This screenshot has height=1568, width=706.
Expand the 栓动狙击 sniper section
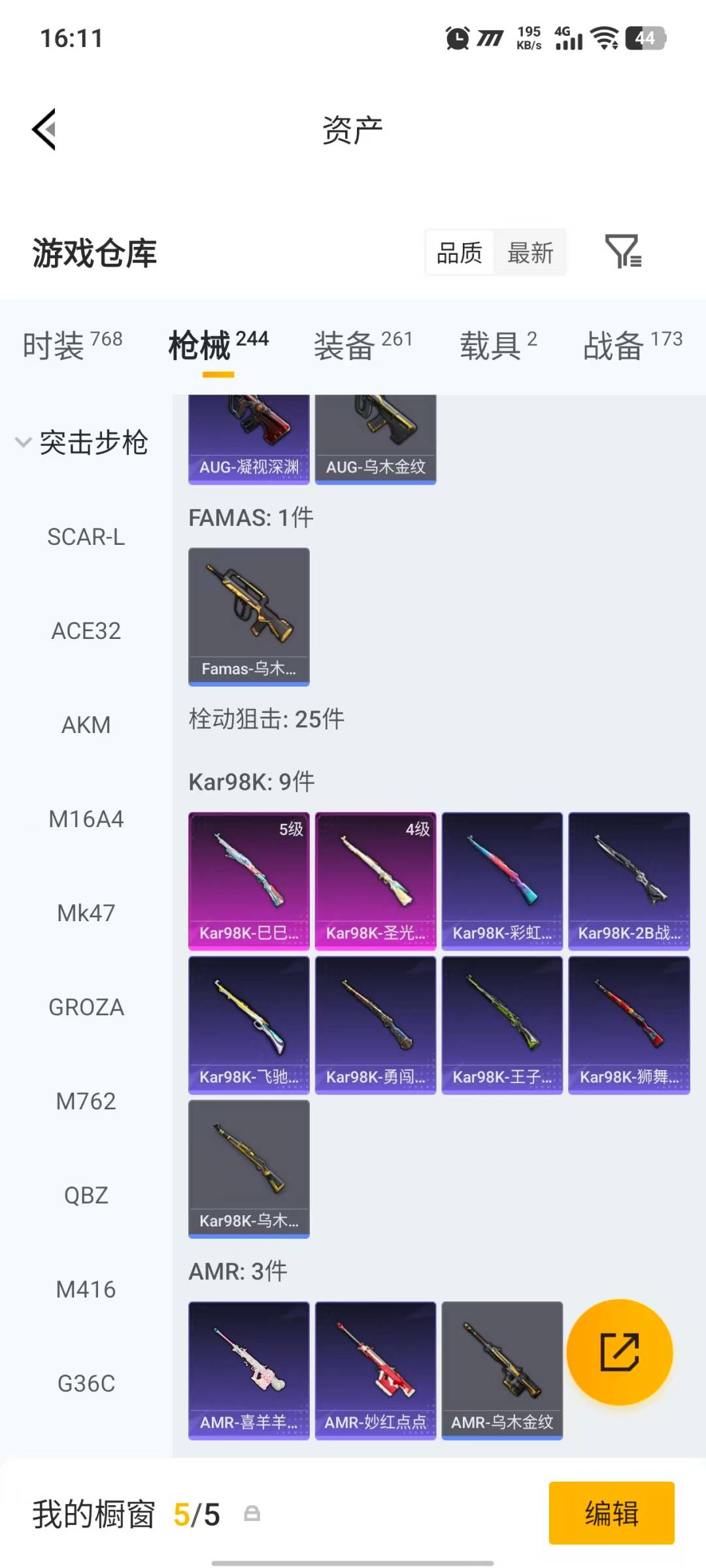[264, 717]
